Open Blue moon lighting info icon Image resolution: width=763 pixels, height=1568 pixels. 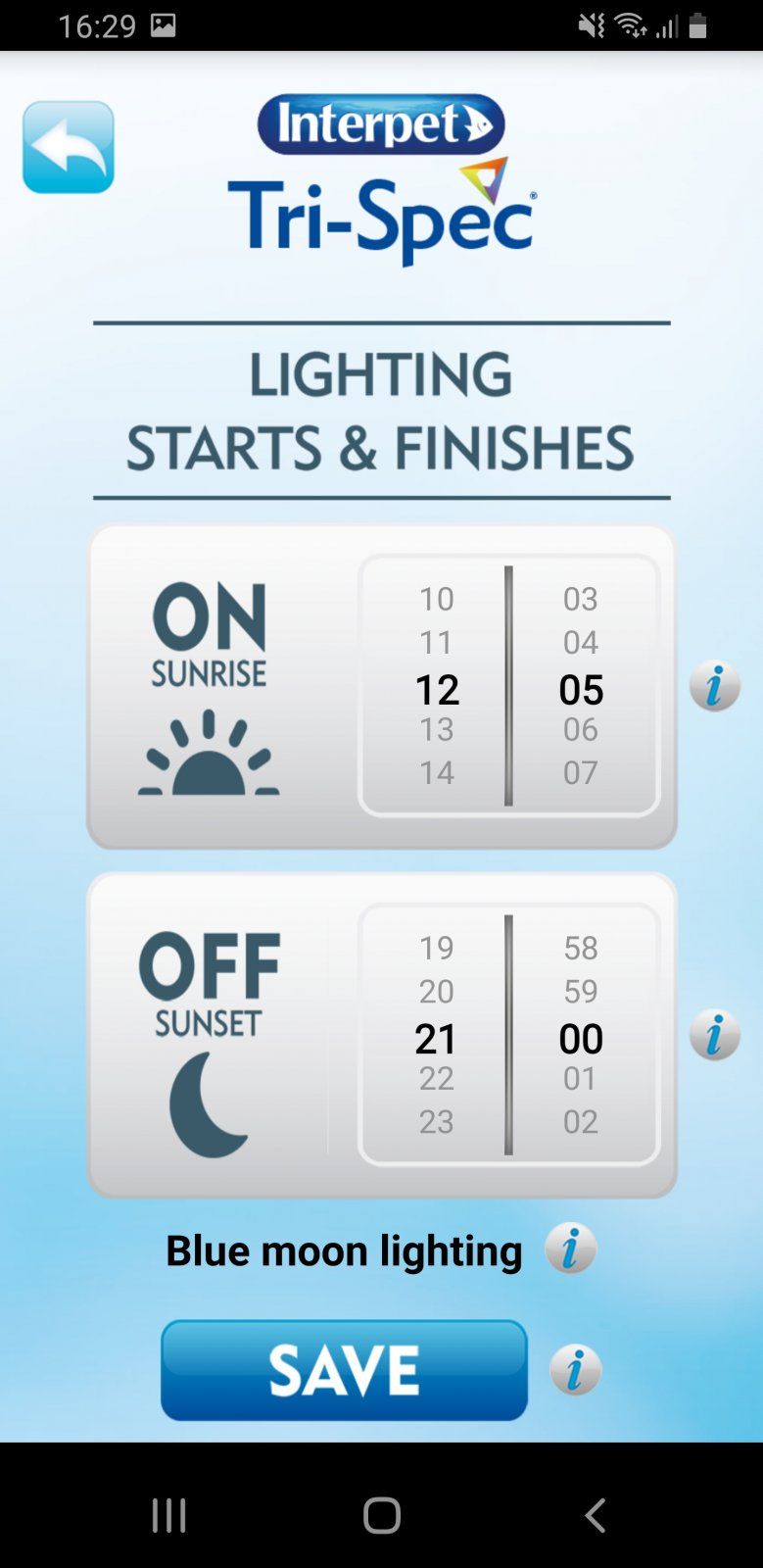coord(570,1249)
